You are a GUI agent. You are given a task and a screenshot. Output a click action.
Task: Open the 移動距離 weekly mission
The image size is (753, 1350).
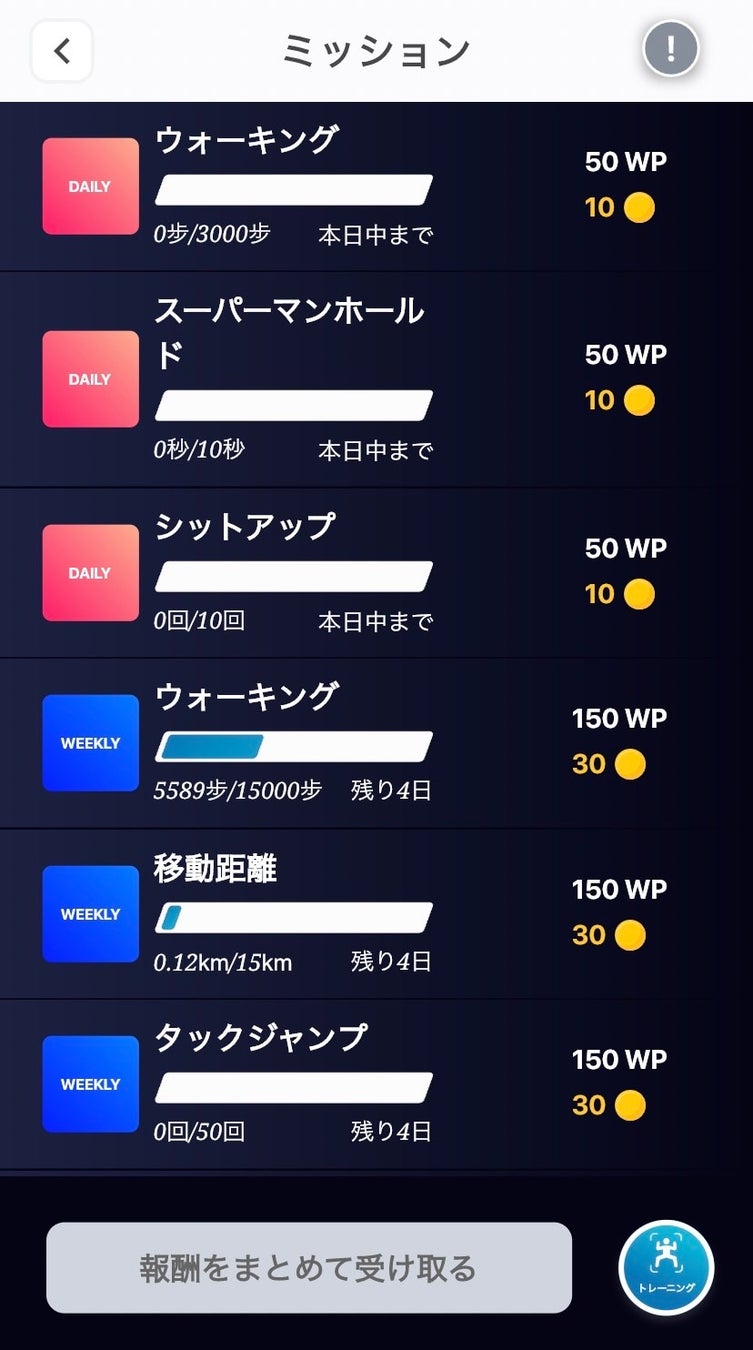(293, 914)
